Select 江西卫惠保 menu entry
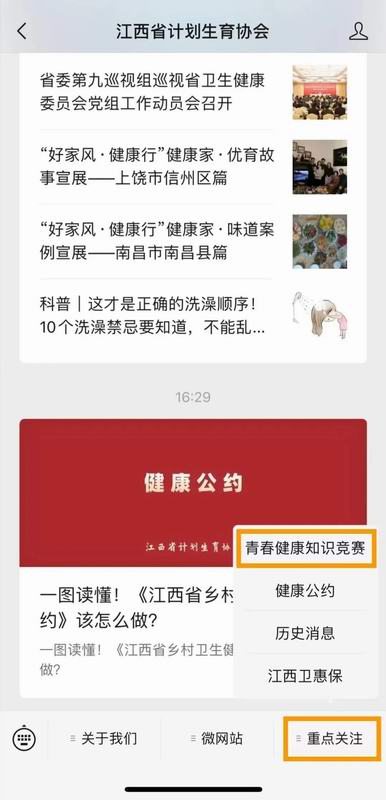 pos(305,676)
